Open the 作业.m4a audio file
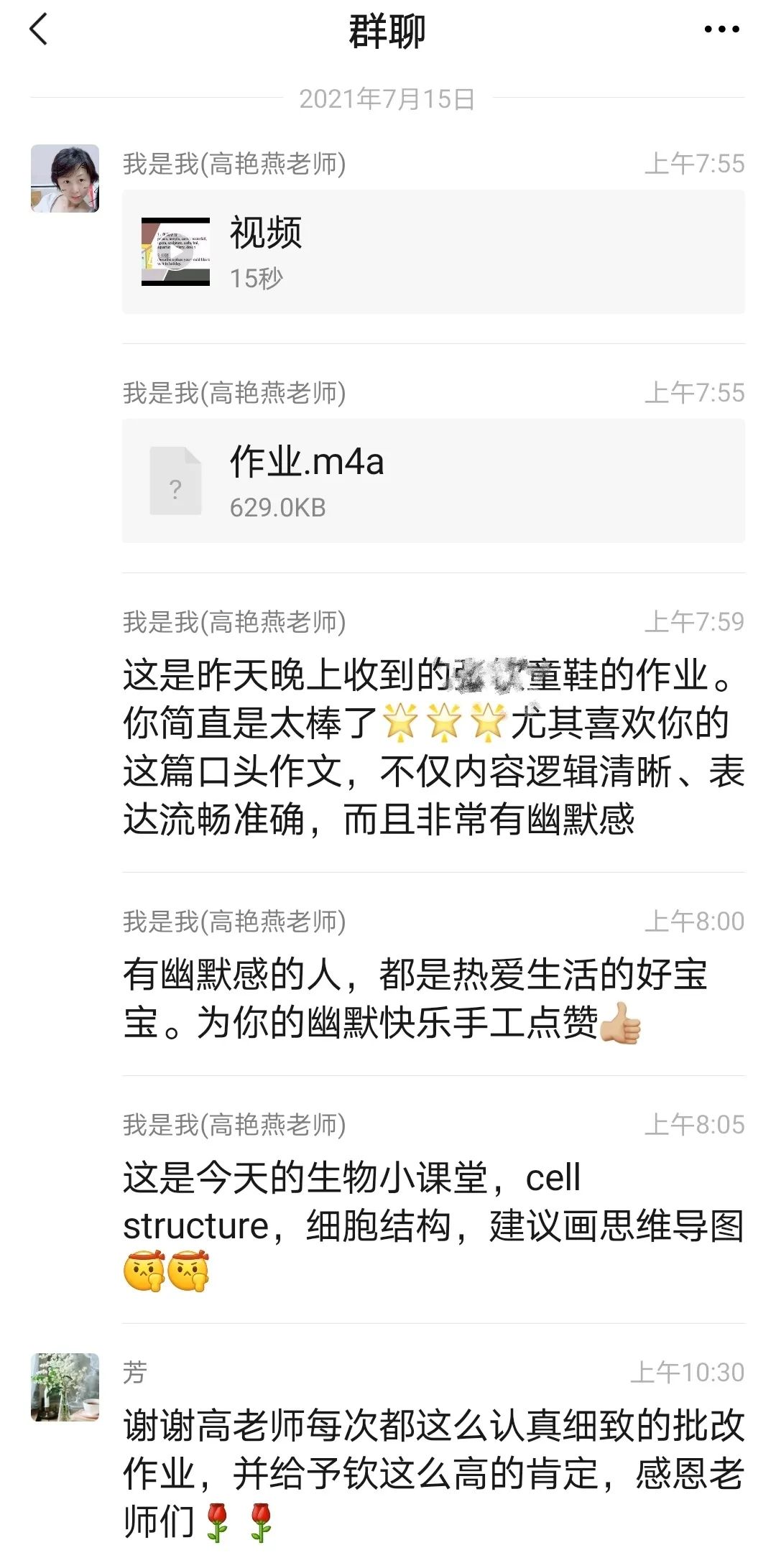The image size is (776, 1568). 433,481
